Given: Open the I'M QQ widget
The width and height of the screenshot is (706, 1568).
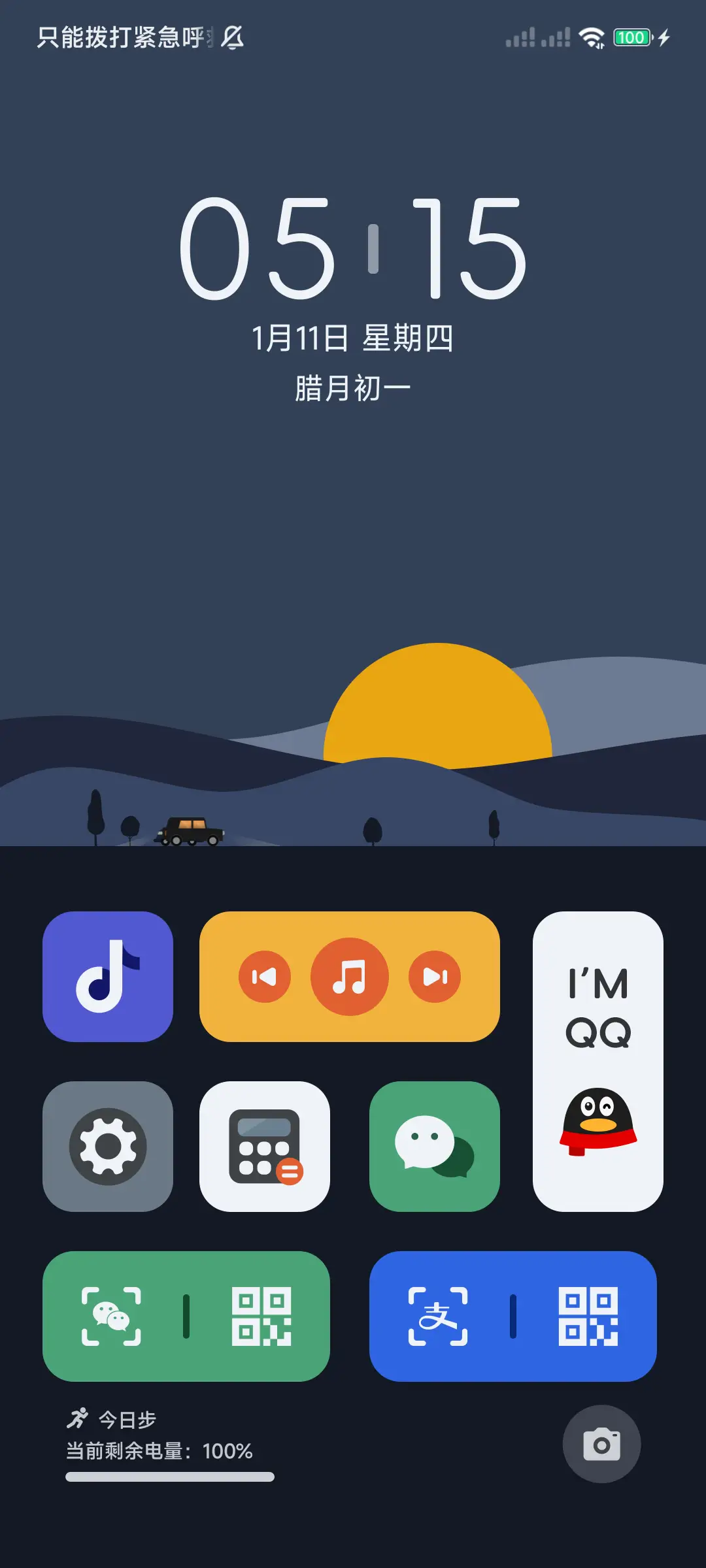Looking at the screenshot, I should (598, 1061).
